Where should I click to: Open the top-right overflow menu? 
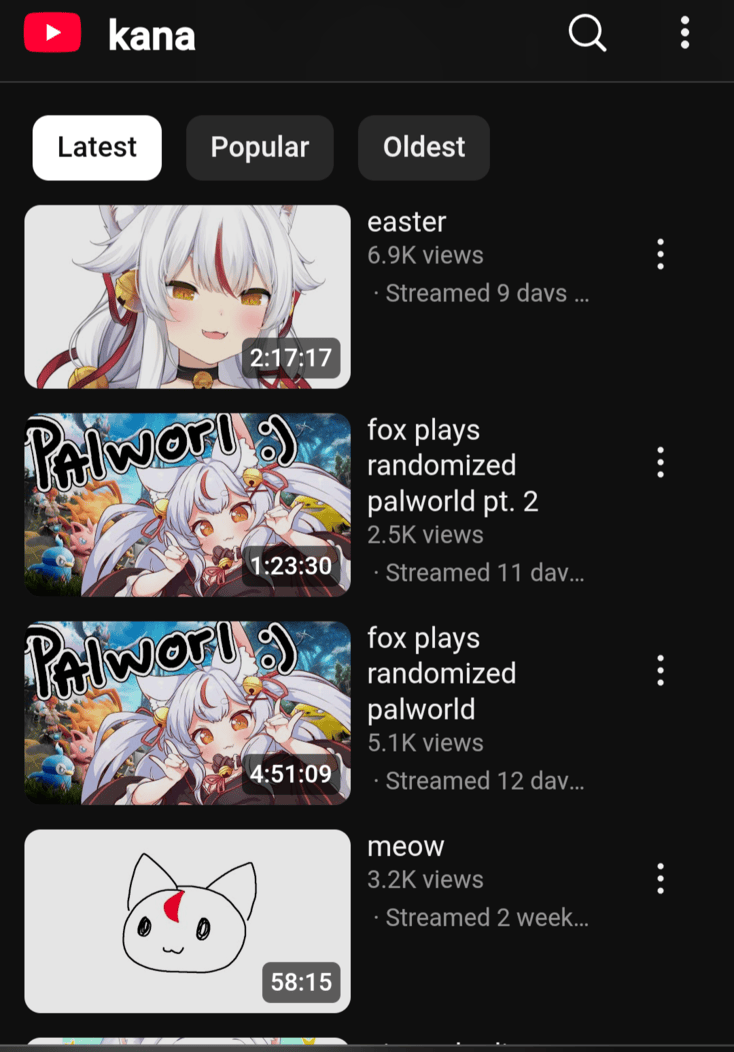(685, 34)
